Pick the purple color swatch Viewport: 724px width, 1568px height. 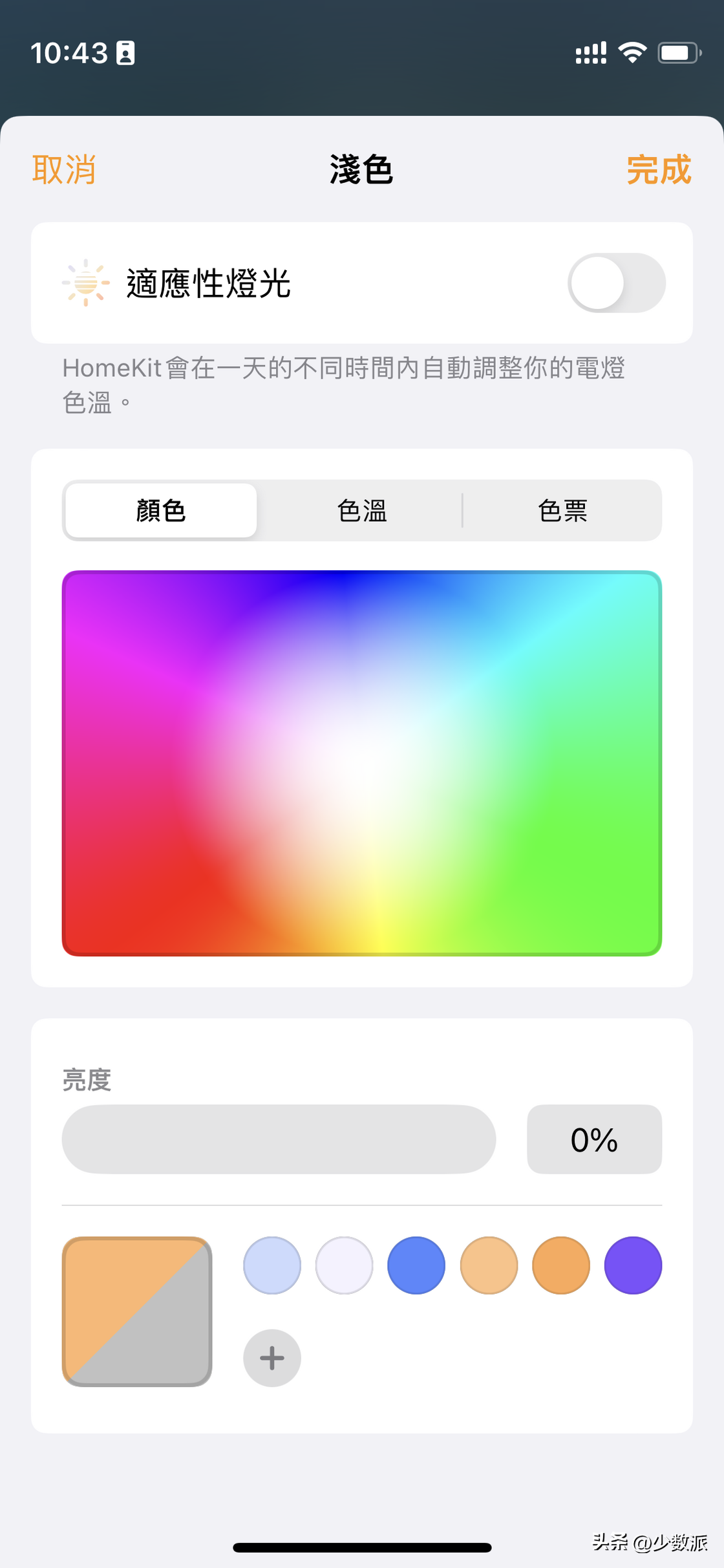tap(633, 1265)
